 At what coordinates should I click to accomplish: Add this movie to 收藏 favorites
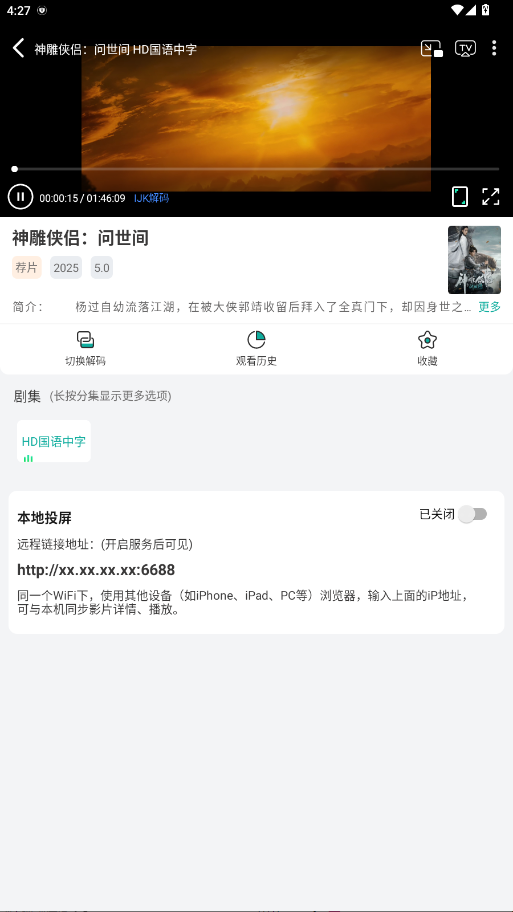428,348
